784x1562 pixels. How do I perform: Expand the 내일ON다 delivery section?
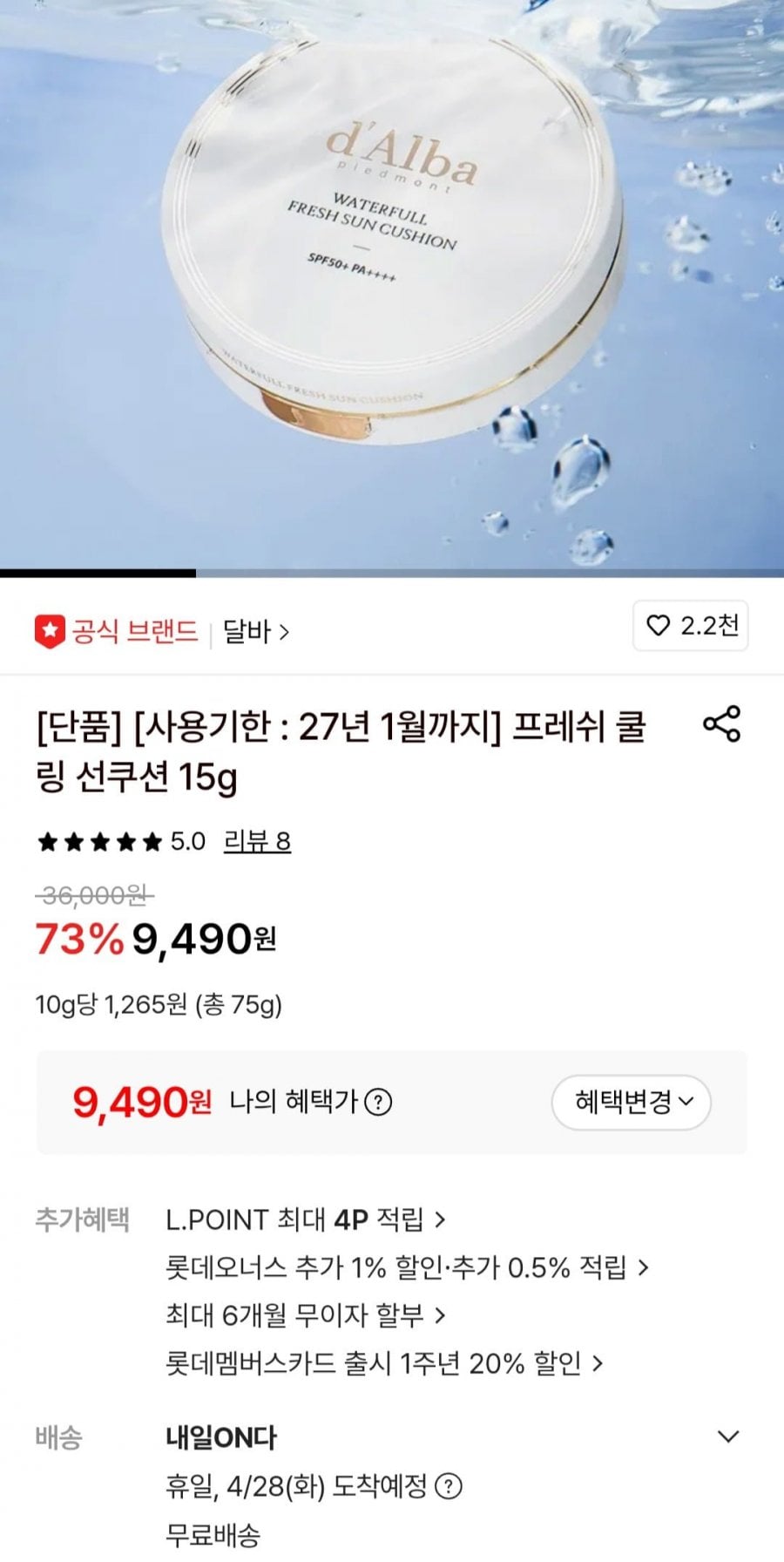pos(728,1436)
